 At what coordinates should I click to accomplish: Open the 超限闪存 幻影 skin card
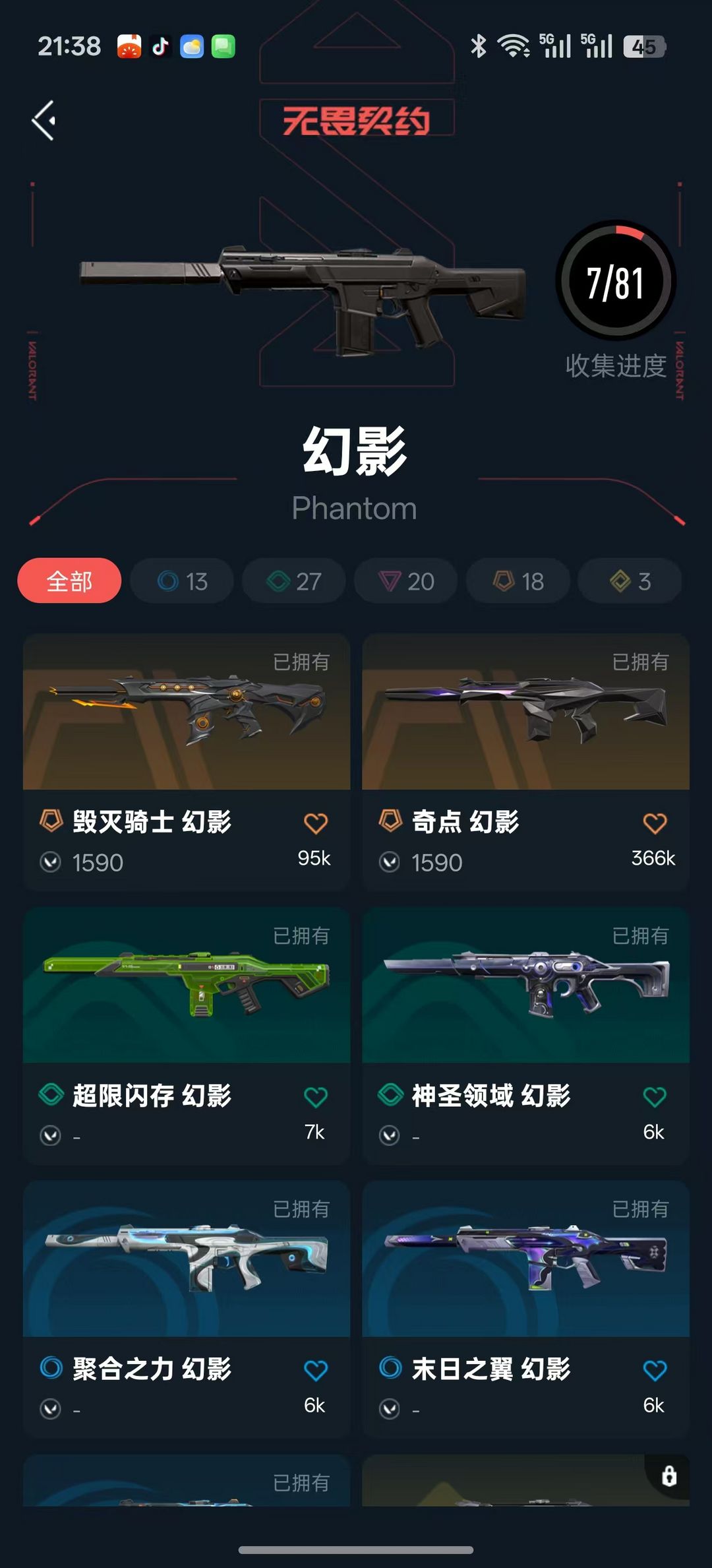[187, 1036]
